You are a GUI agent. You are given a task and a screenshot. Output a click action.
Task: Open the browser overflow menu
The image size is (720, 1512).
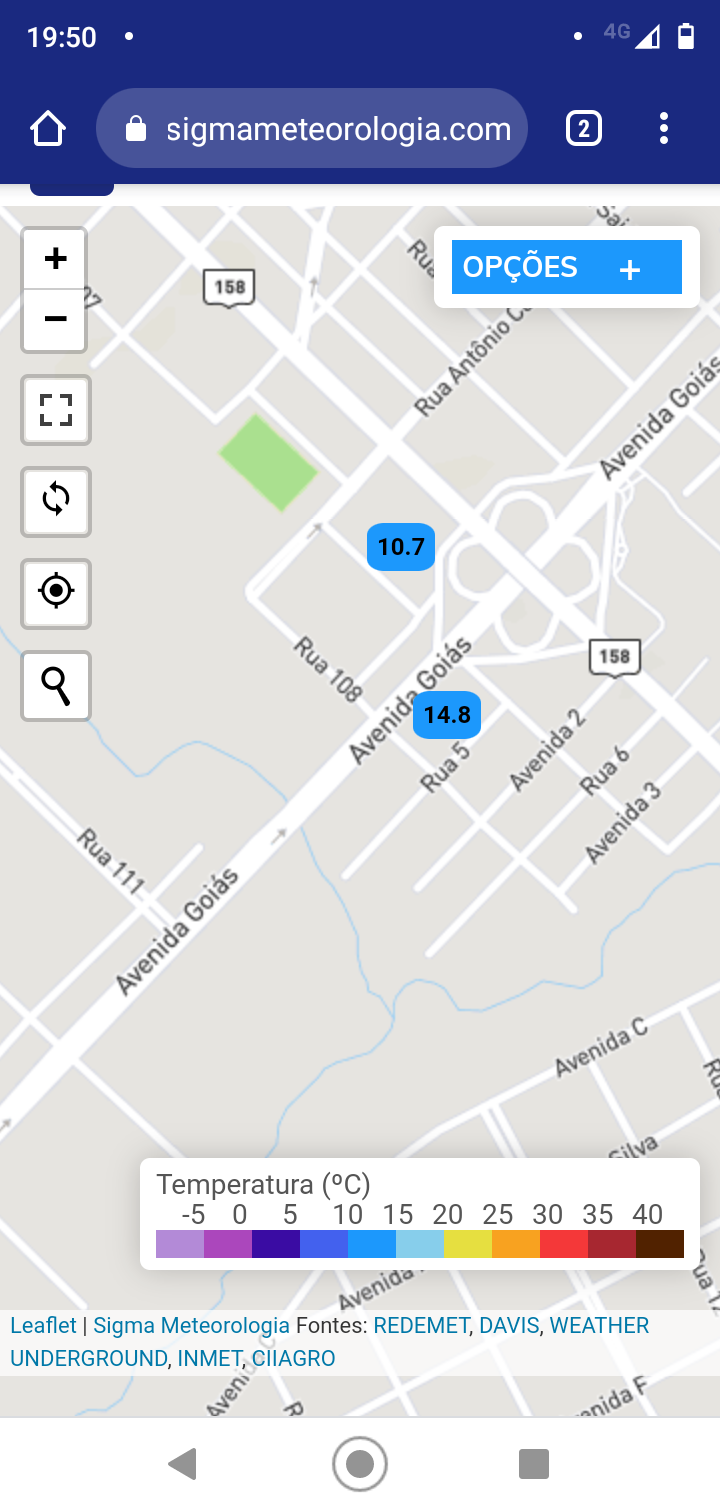(x=664, y=128)
